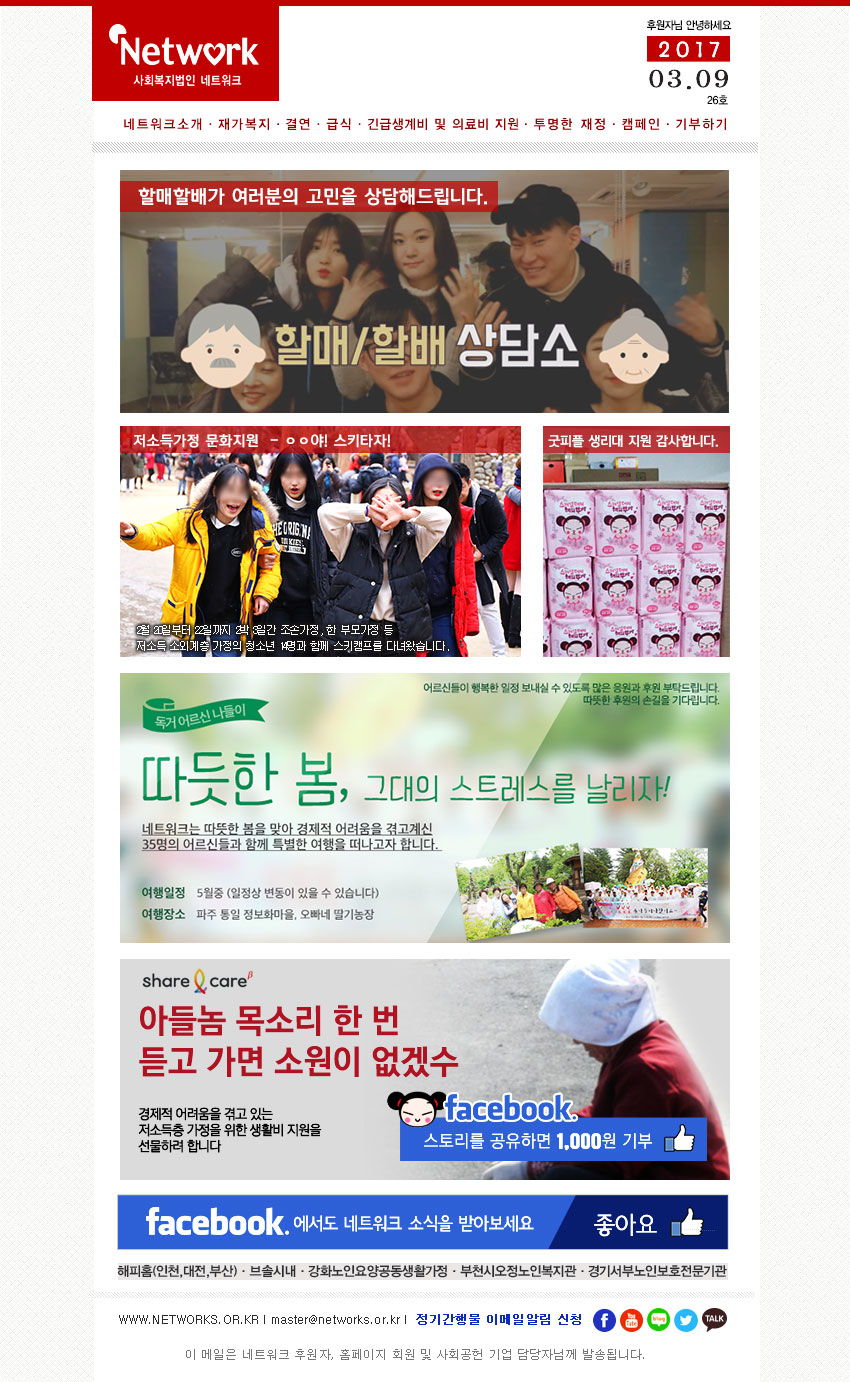This screenshot has height=1382, width=850.
Task: Open the 따뜻한 봄 독거어르신 나들이 banner
Action: (424, 807)
